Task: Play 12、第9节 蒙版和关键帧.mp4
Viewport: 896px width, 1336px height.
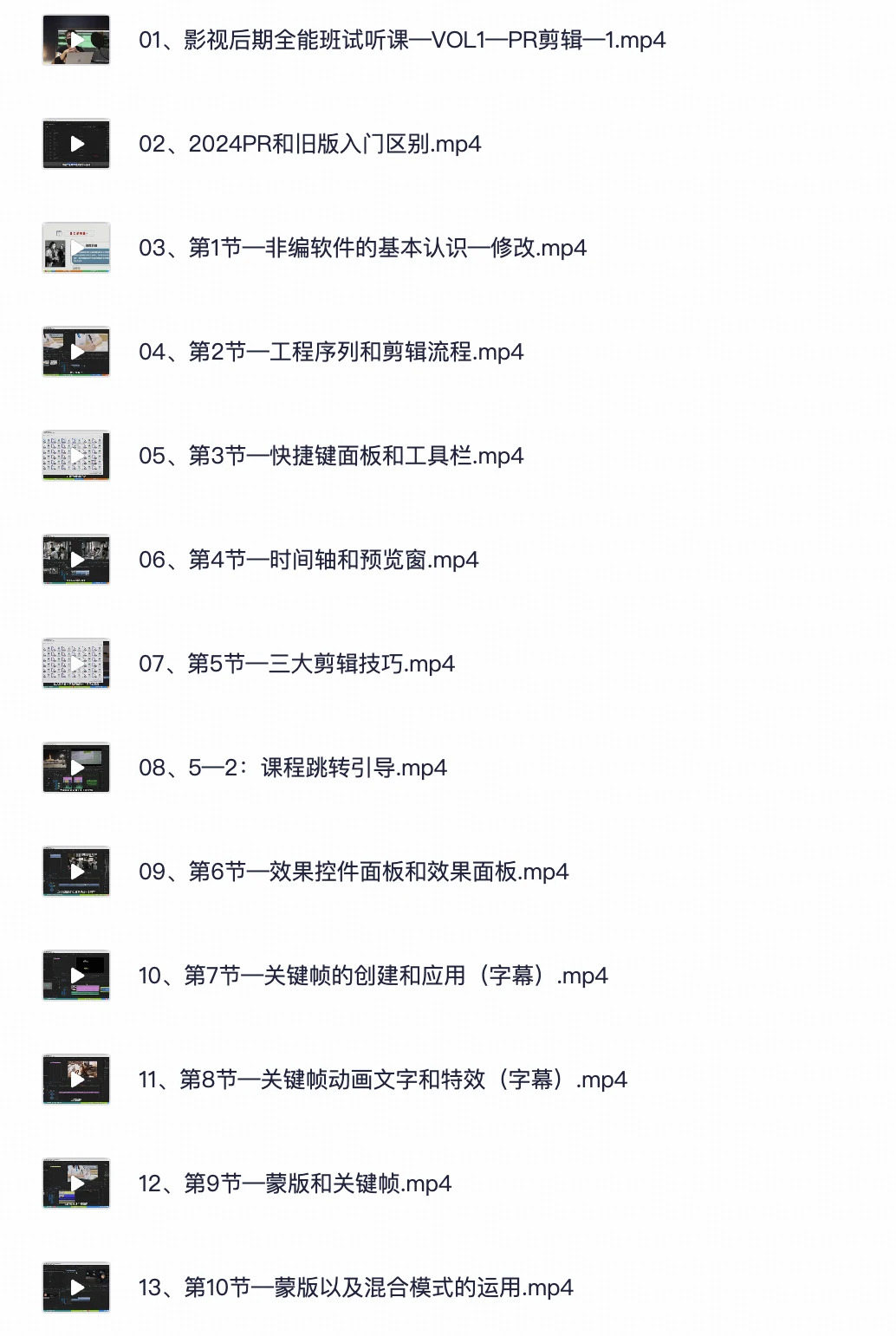Action: pyautogui.click(x=76, y=1184)
